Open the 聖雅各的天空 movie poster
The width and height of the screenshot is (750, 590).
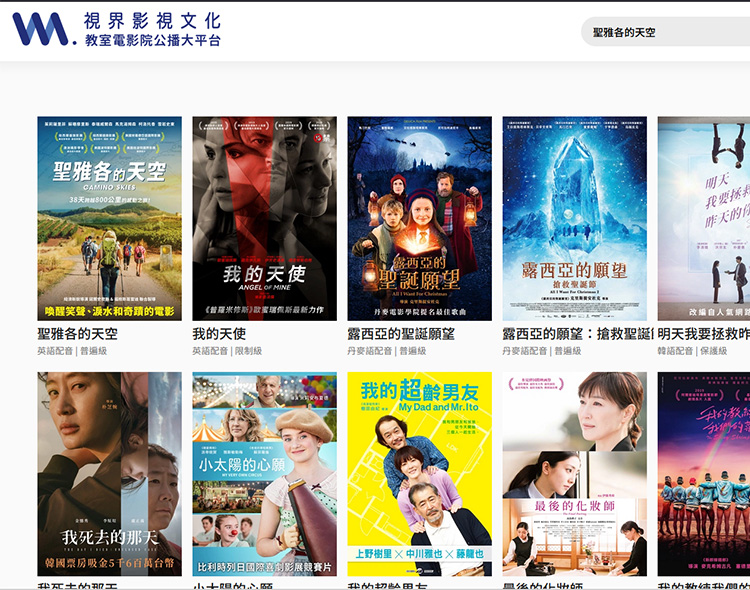click(110, 218)
